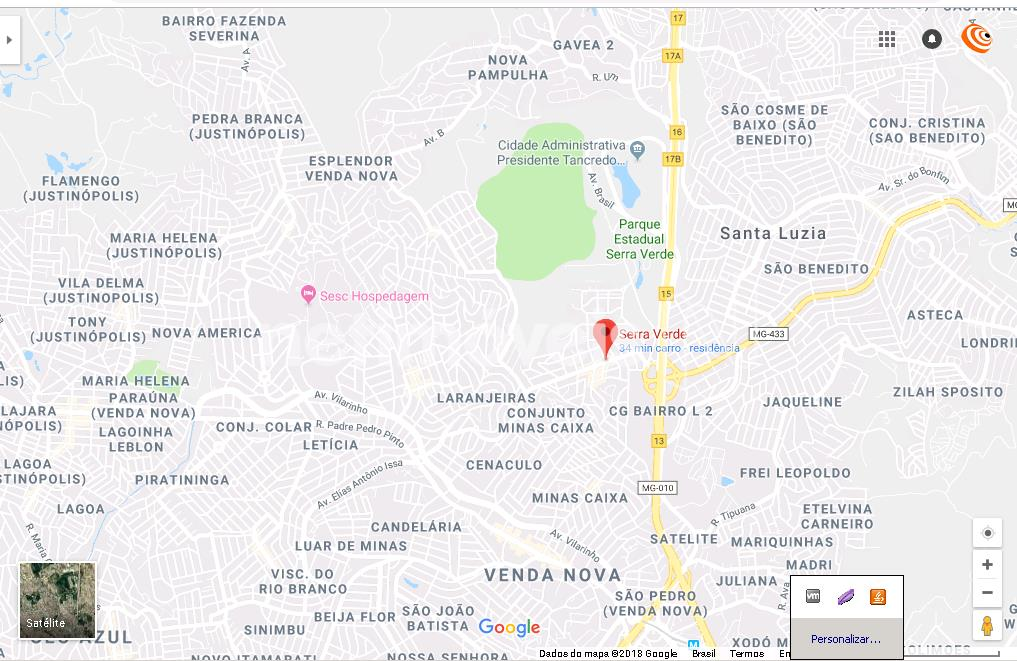Select the Street View pegman
Viewport: 1017px width, 661px height.
[987, 626]
